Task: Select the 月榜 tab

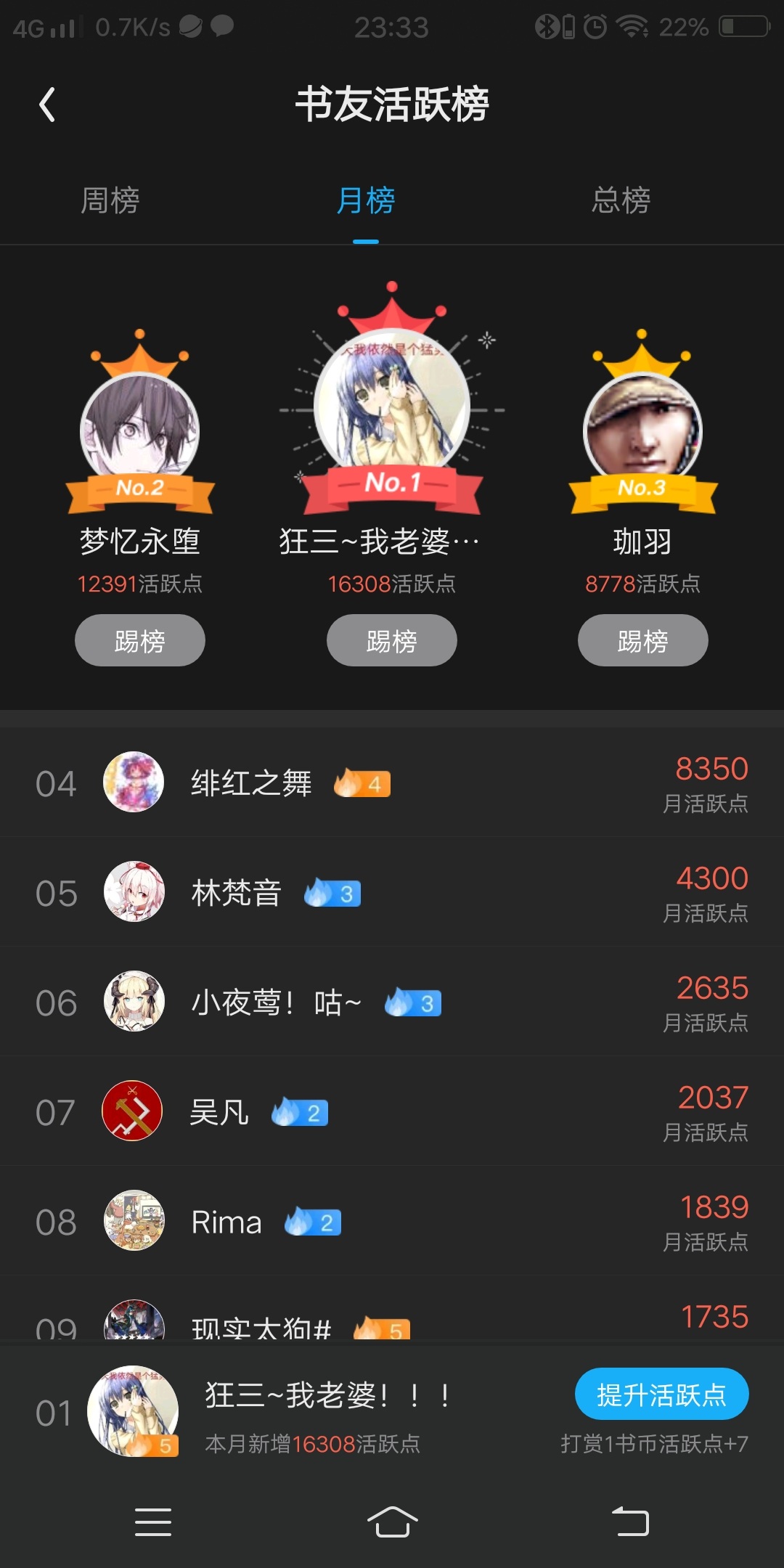Action: tap(366, 200)
